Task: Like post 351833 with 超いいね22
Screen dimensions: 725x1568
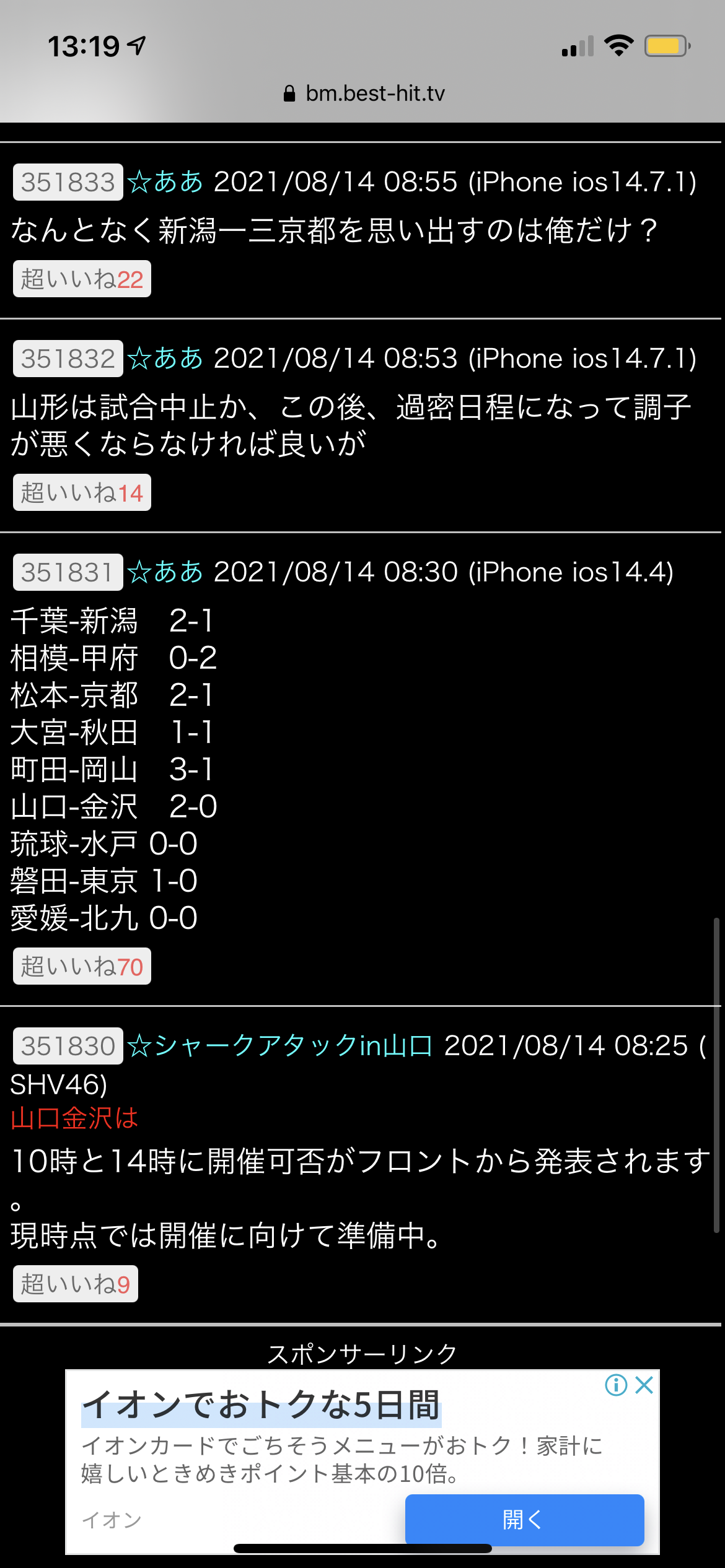Action: tap(82, 279)
